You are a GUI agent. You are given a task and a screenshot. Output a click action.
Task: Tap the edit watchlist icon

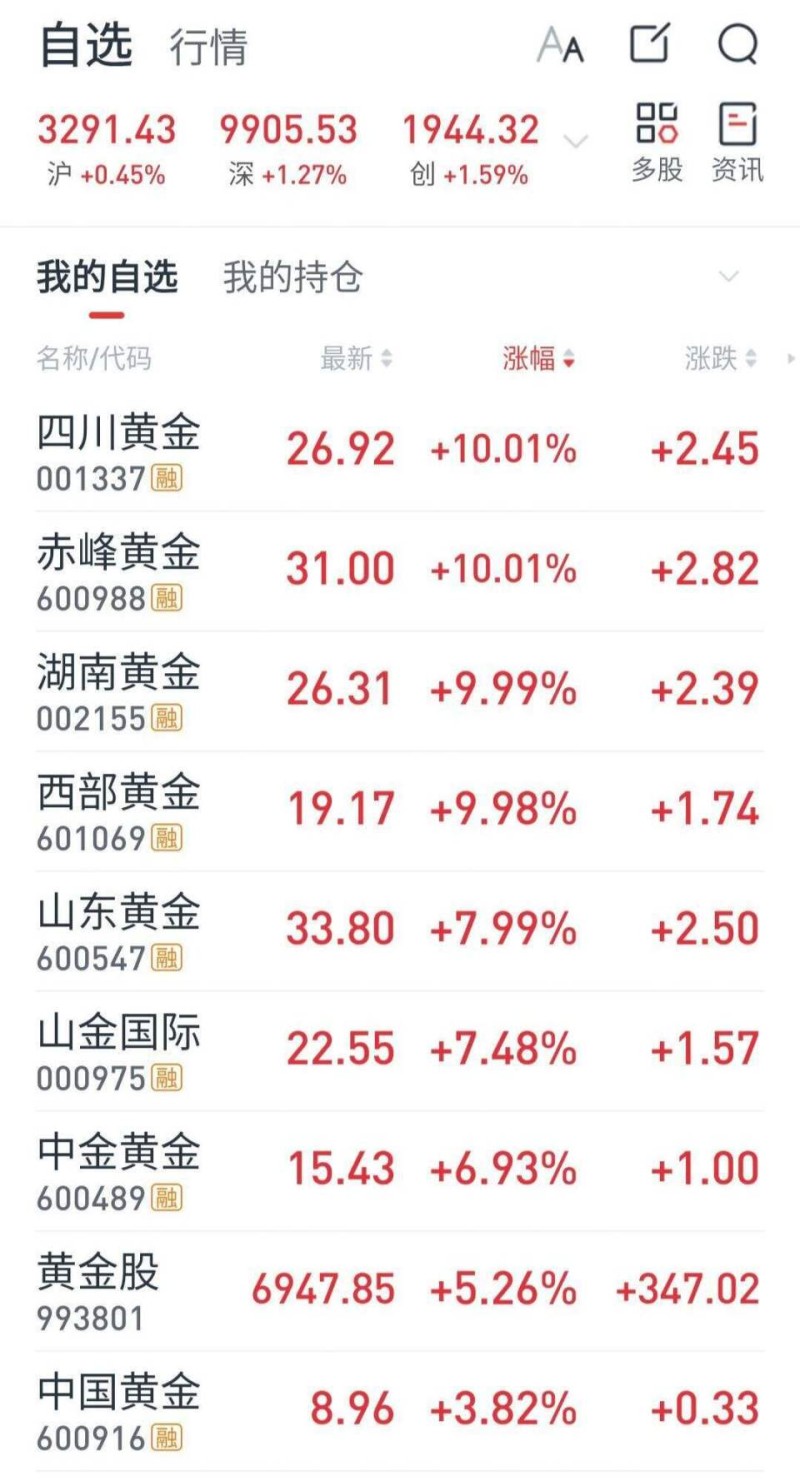coord(649,44)
